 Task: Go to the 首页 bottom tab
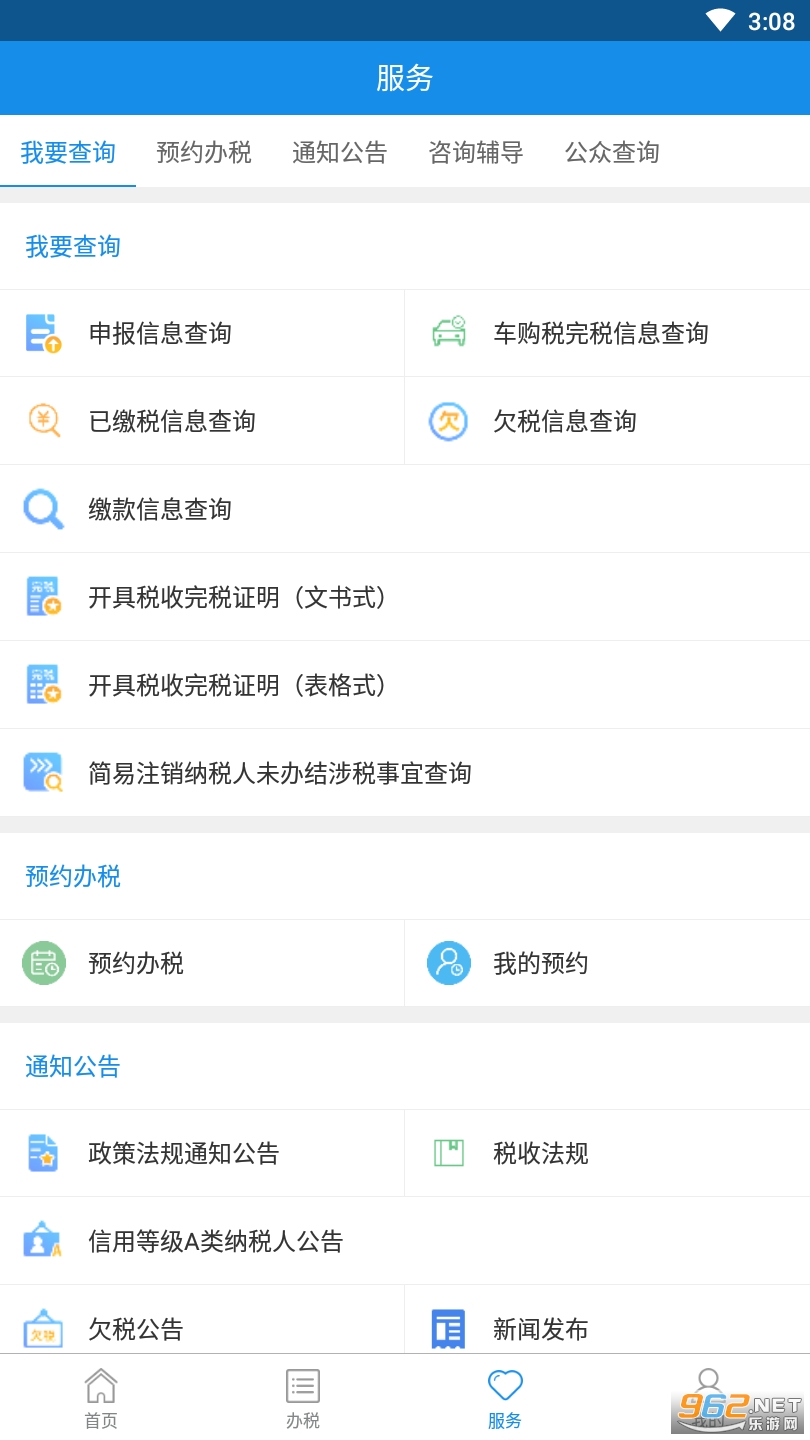point(101,1398)
